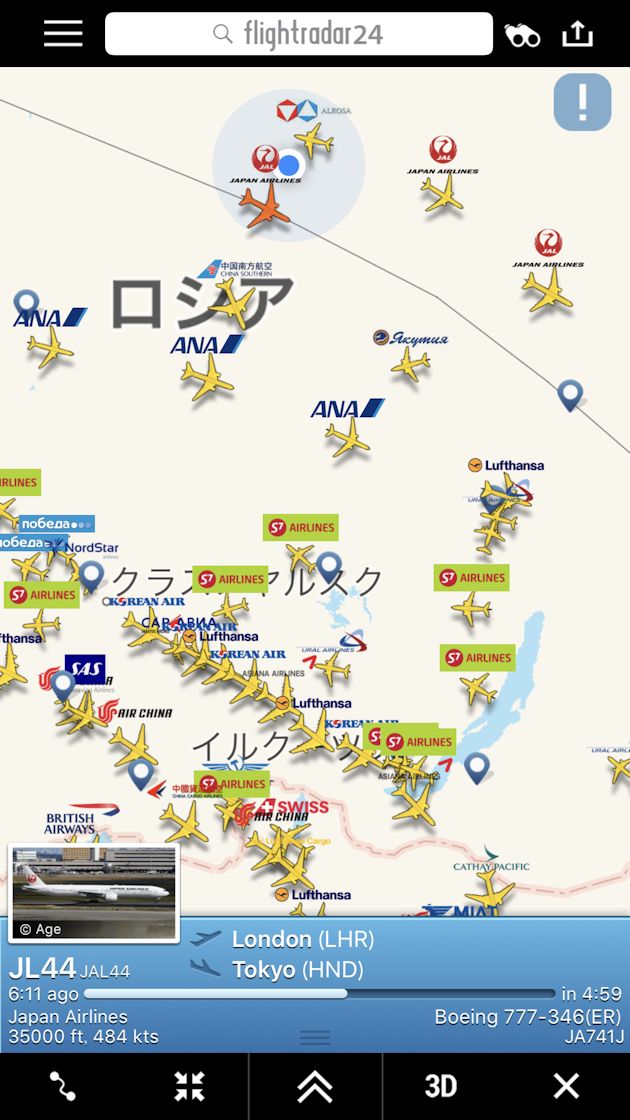Image resolution: width=630 pixels, height=1120 pixels.
Task: Tap the flightradar24 search box
Action: pyautogui.click(x=299, y=34)
